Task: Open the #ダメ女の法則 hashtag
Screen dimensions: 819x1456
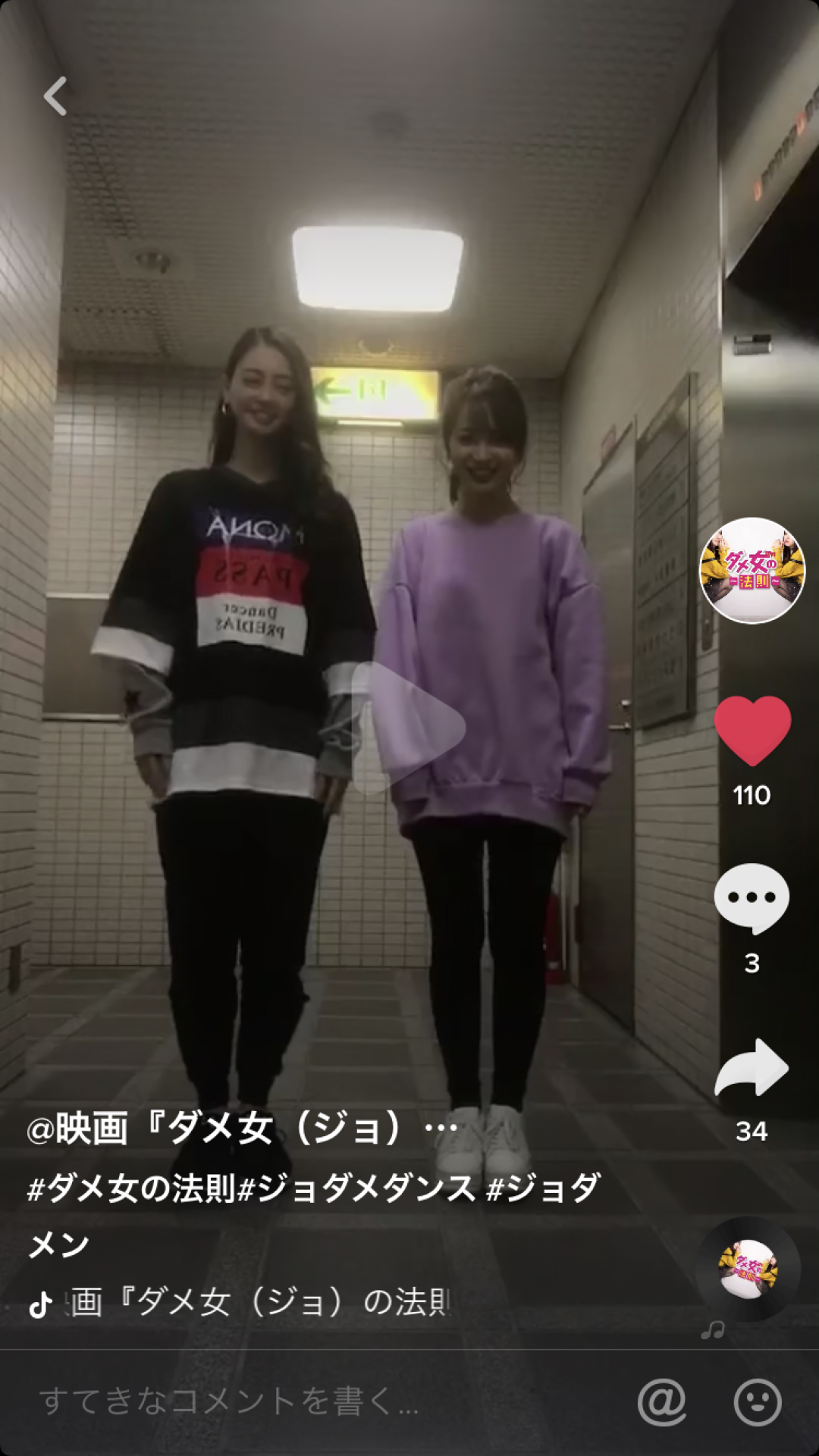Action: (x=130, y=1188)
